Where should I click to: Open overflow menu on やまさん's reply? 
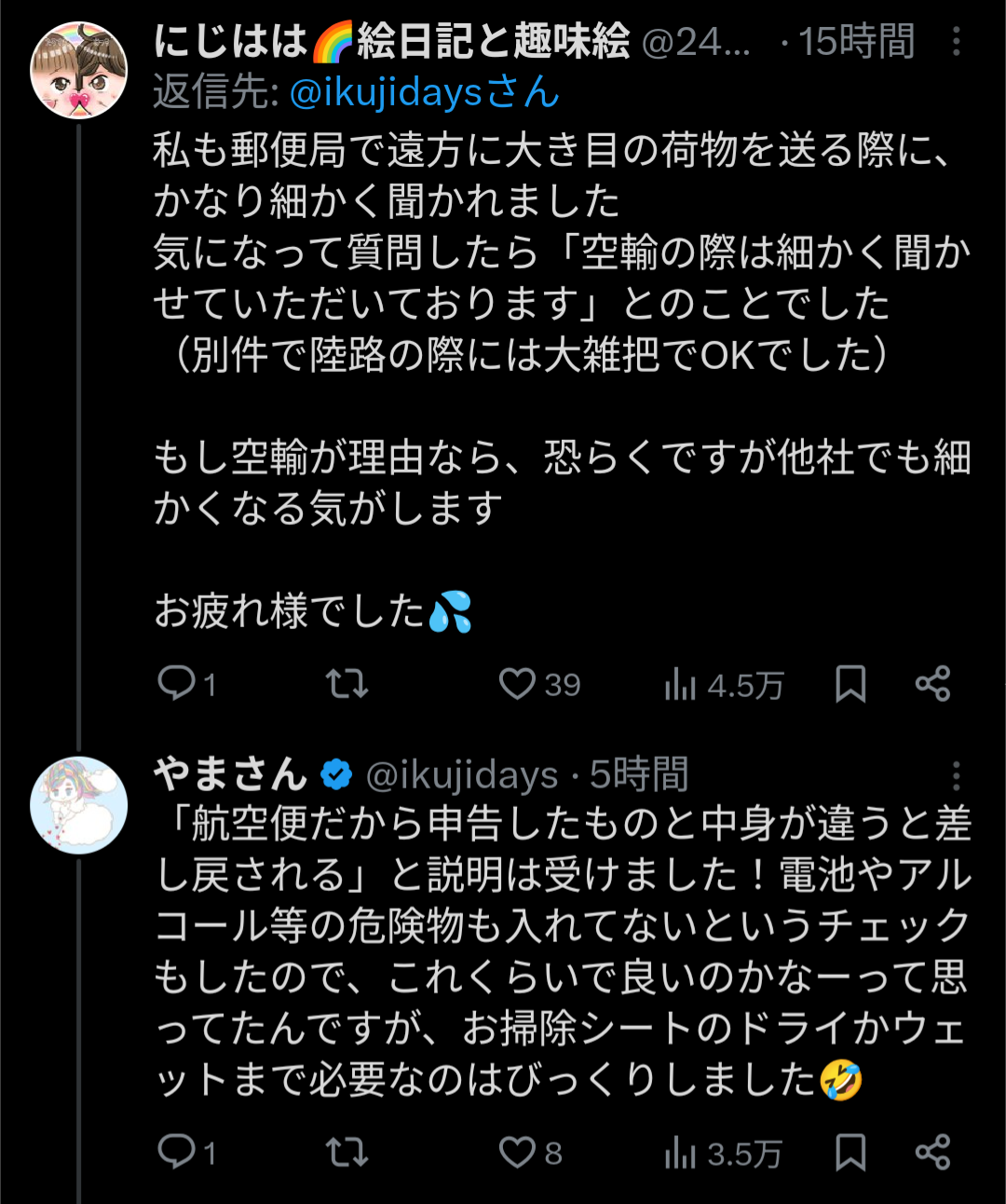pos(957,775)
